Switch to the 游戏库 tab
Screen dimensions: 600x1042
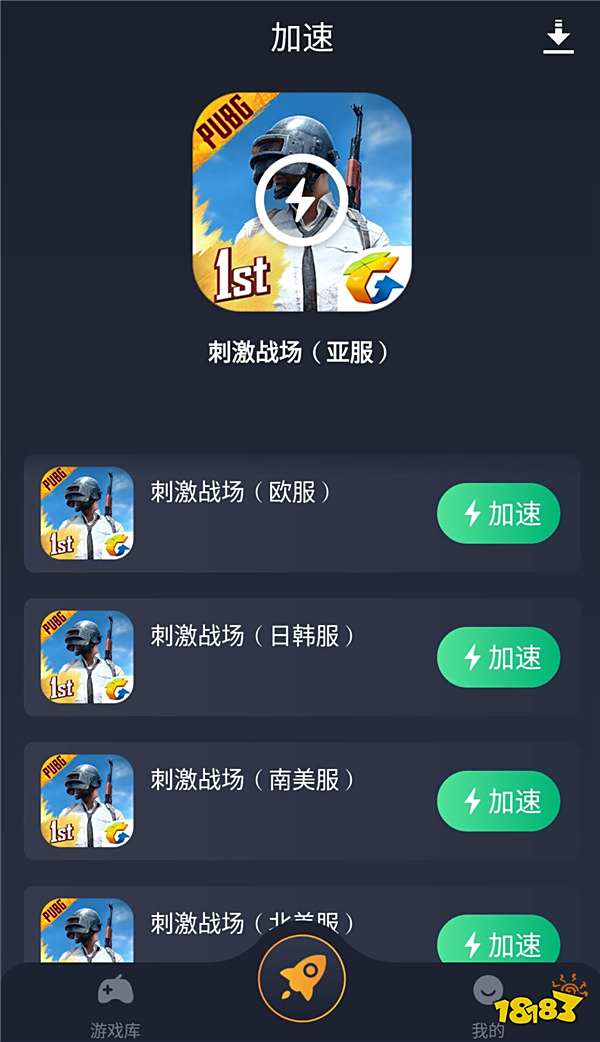(115, 1003)
